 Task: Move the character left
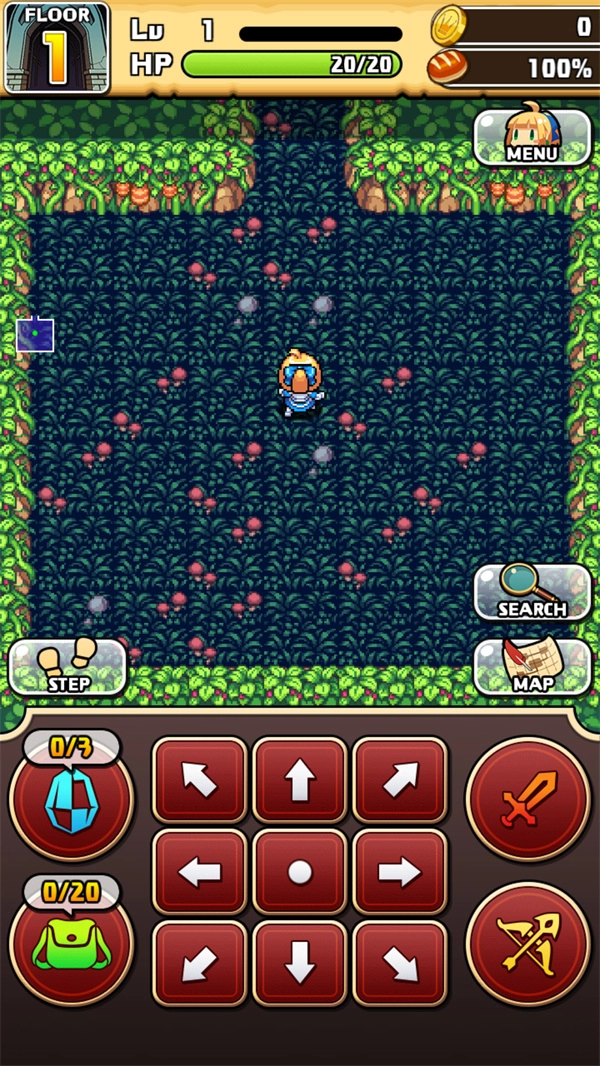199,873
